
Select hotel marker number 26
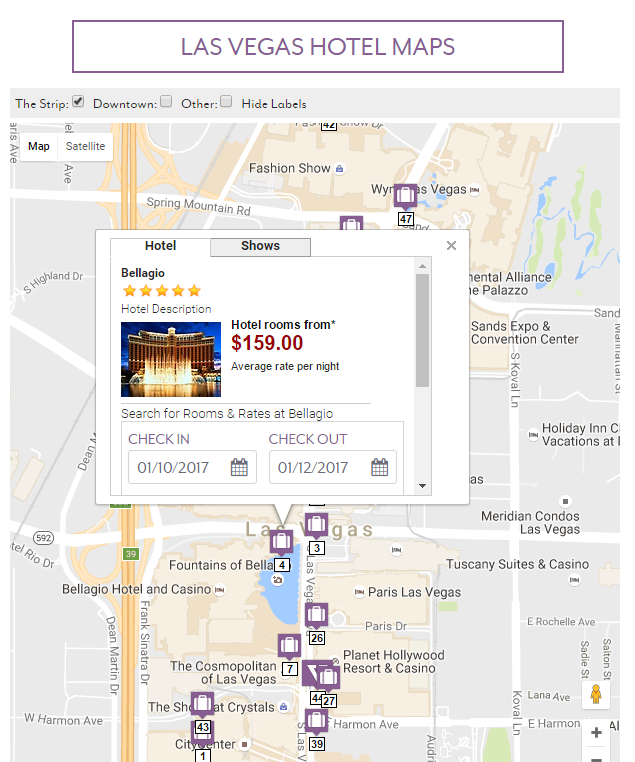pos(316,617)
